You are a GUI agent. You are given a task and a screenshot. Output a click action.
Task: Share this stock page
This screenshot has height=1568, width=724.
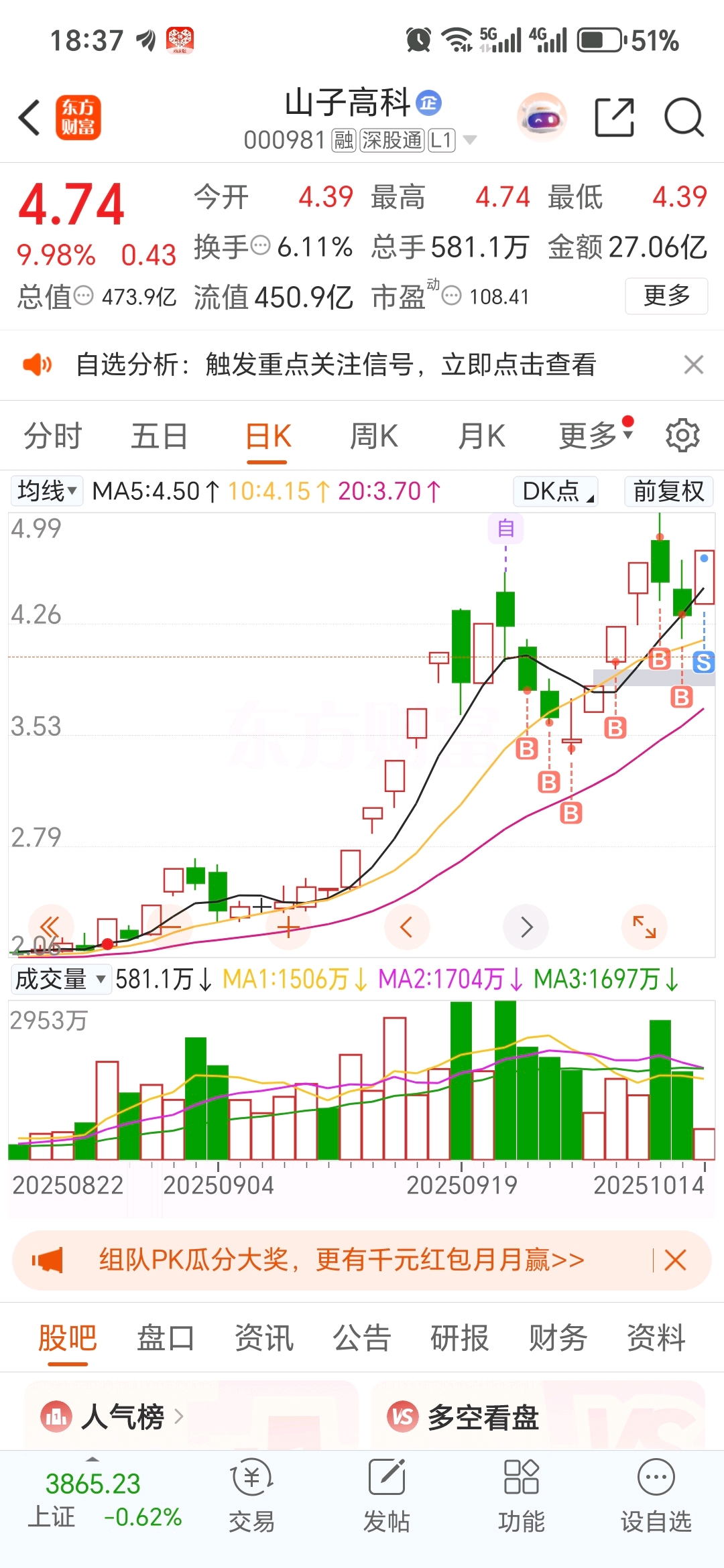coord(614,118)
